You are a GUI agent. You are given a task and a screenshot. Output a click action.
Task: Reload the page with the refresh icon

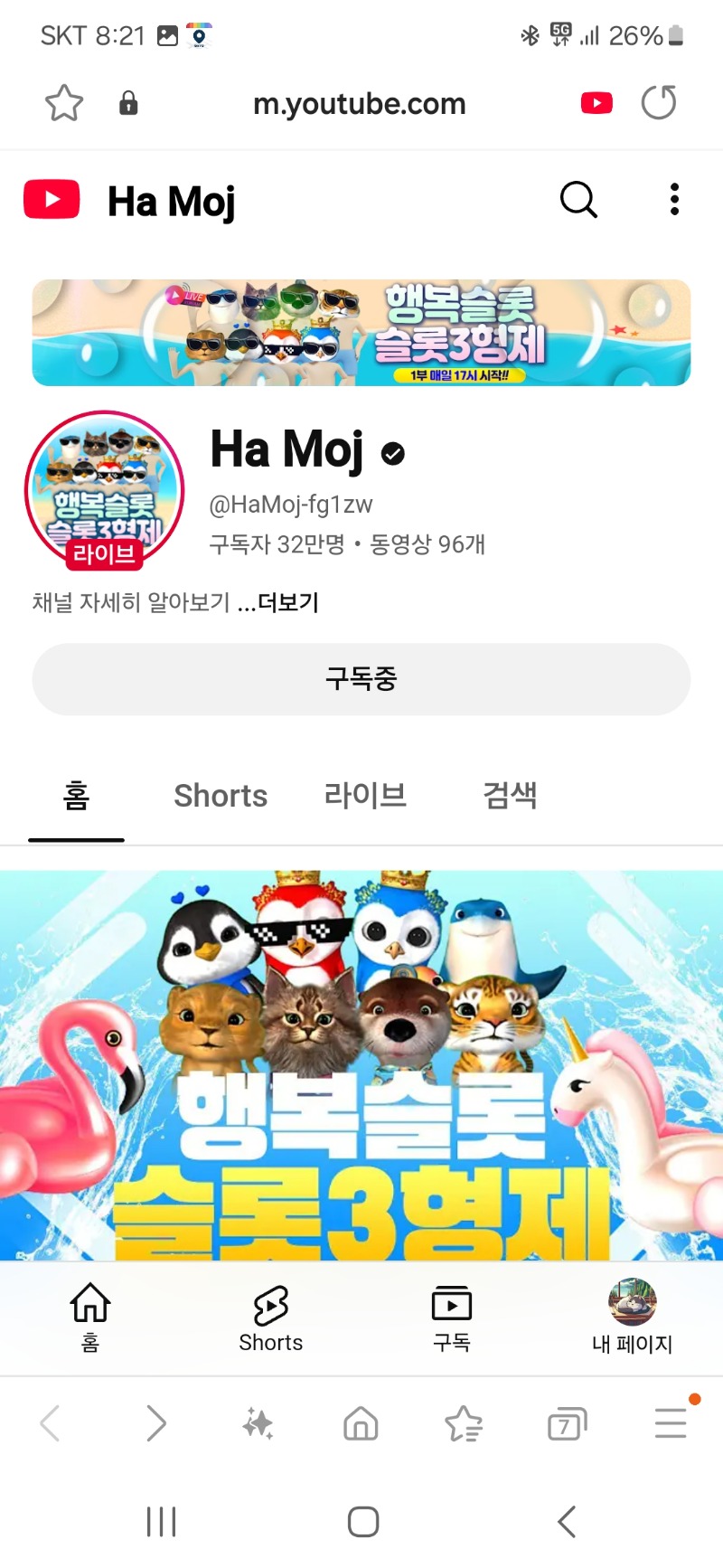660,102
